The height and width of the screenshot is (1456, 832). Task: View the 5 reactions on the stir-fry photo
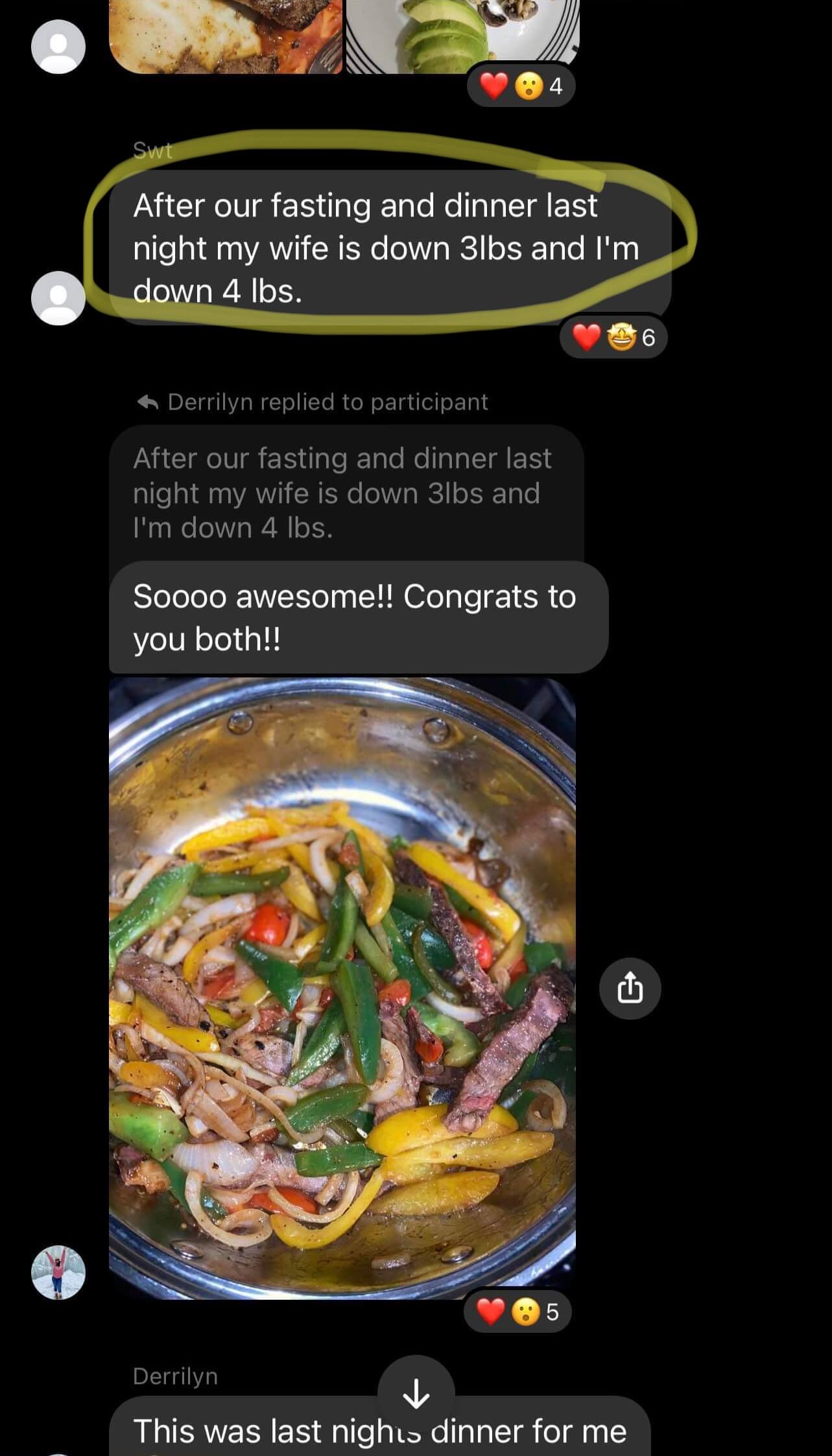coord(517,1312)
